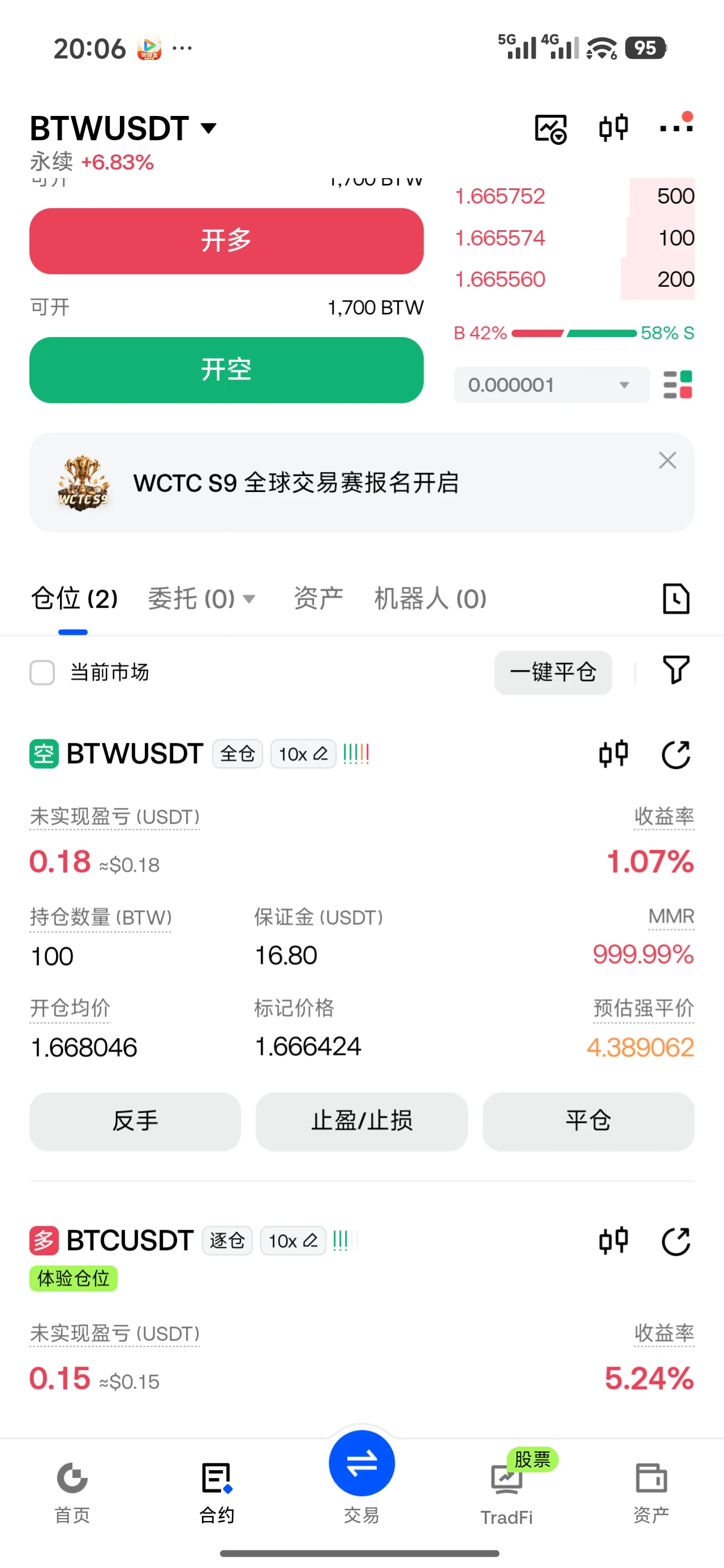Dismiss the WCTC S9 banner
The width and height of the screenshot is (724, 1568).
(667, 460)
